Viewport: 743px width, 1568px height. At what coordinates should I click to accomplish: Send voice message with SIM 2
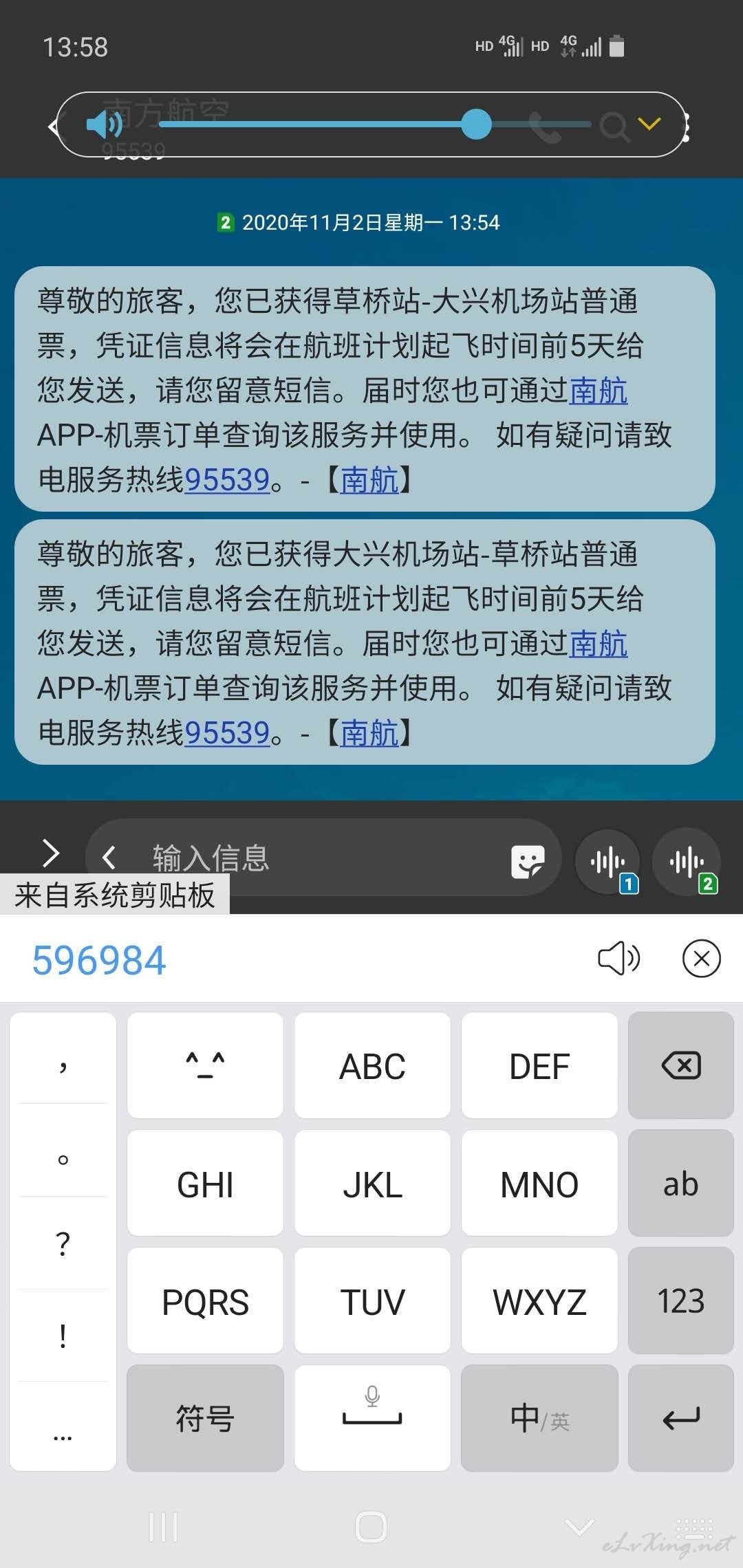(687, 862)
